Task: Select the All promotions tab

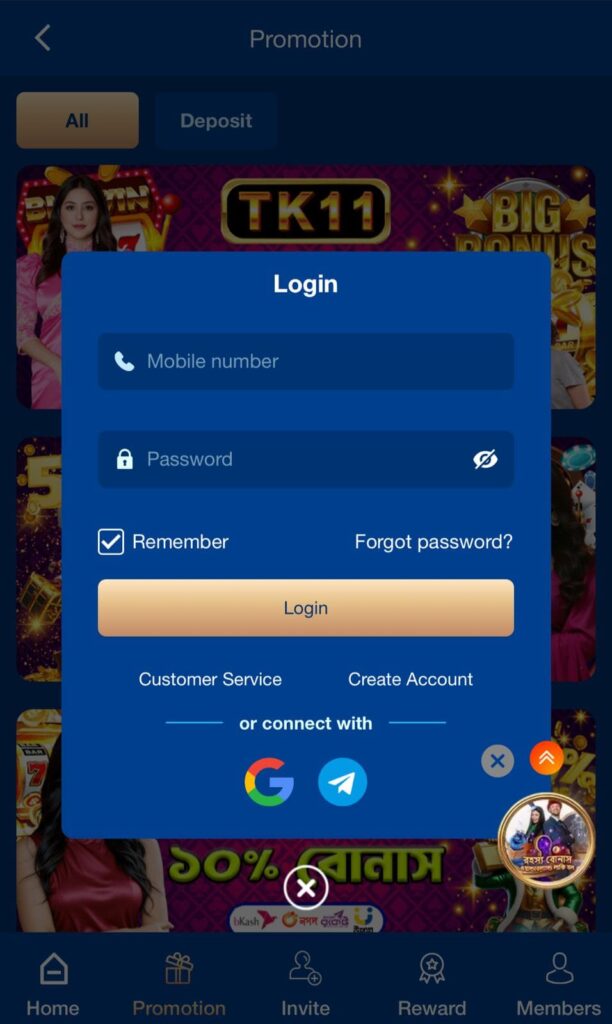Action: click(x=77, y=121)
